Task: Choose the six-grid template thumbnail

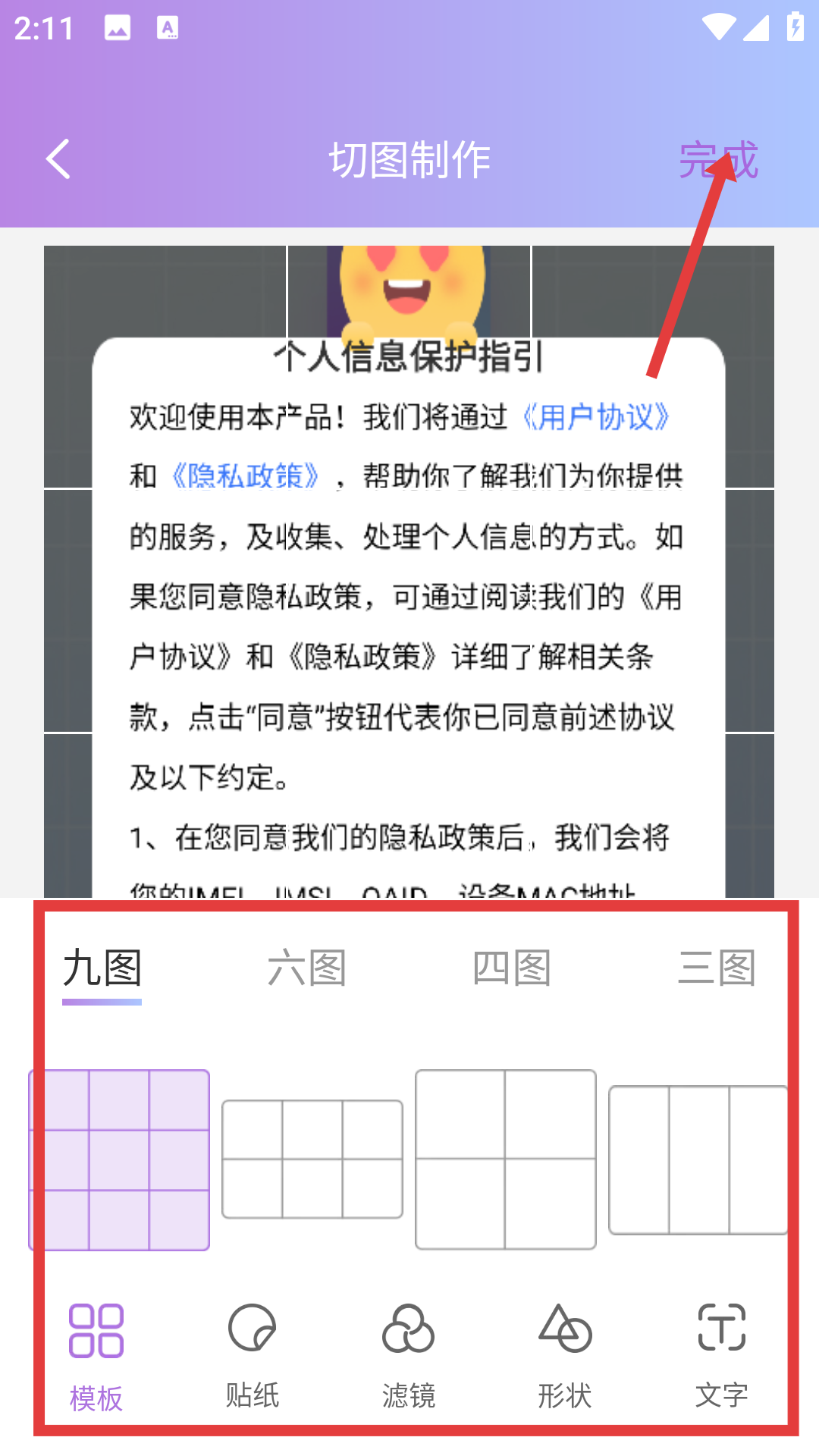Action: pyautogui.click(x=312, y=1159)
